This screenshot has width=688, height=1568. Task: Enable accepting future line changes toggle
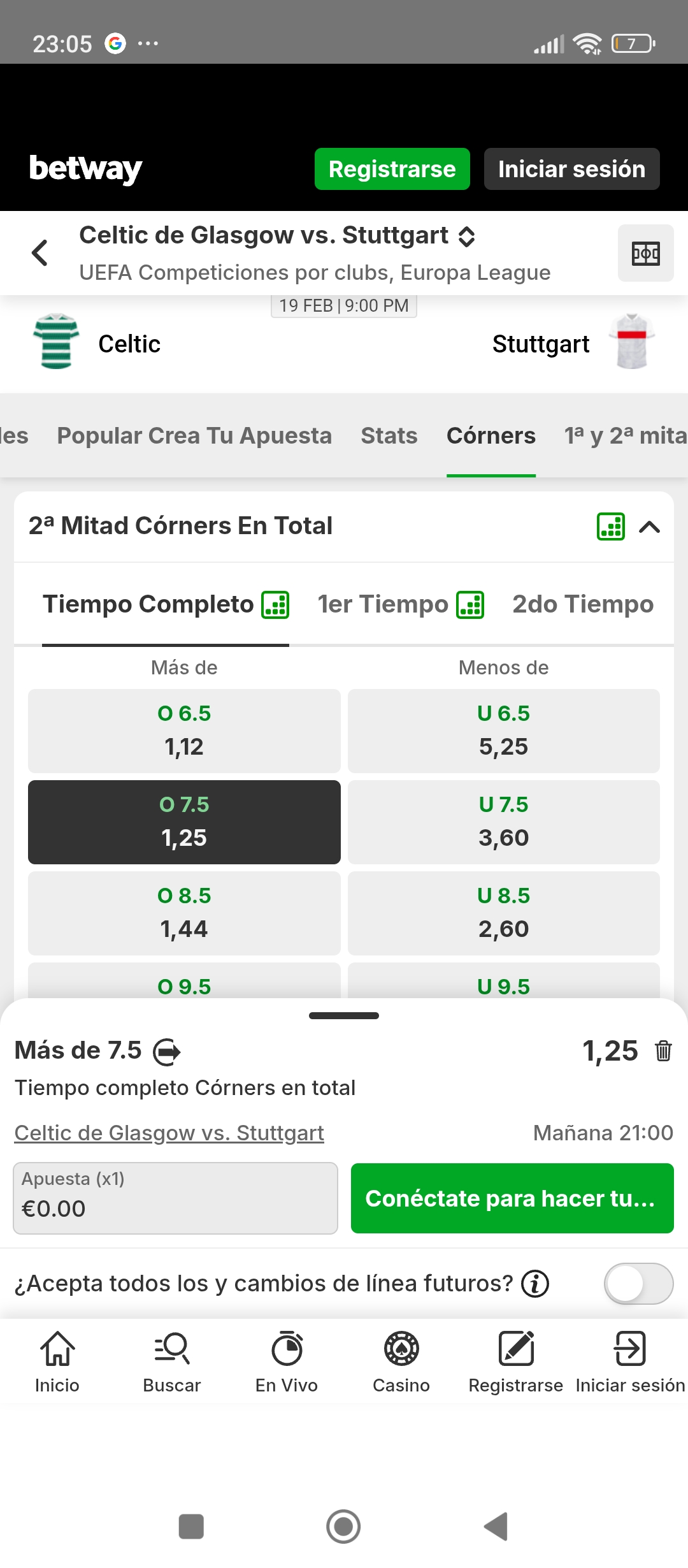pos(638,1284)
